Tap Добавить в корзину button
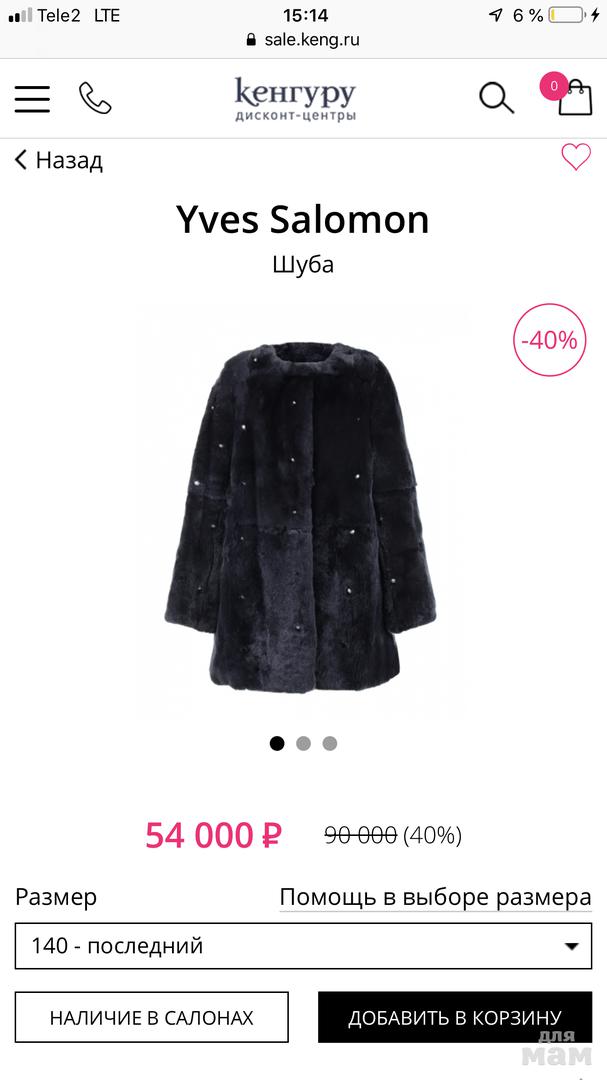Image resolution: width=607 pixels, height=1080 pixels. [455, 1018]
